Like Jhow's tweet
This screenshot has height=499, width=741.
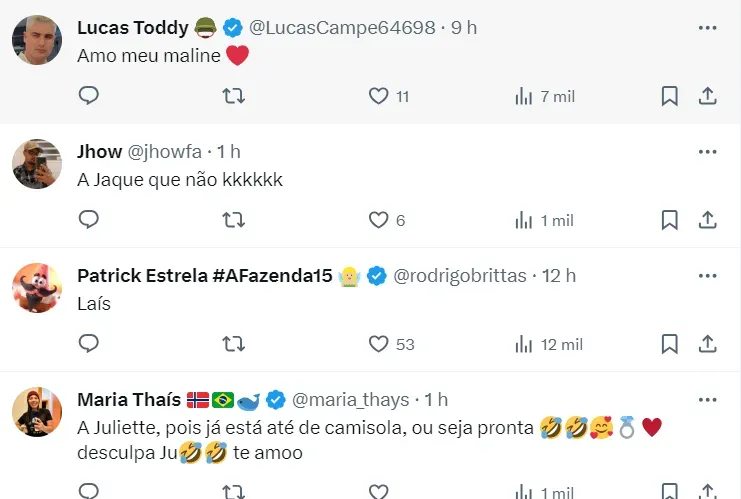378,220
